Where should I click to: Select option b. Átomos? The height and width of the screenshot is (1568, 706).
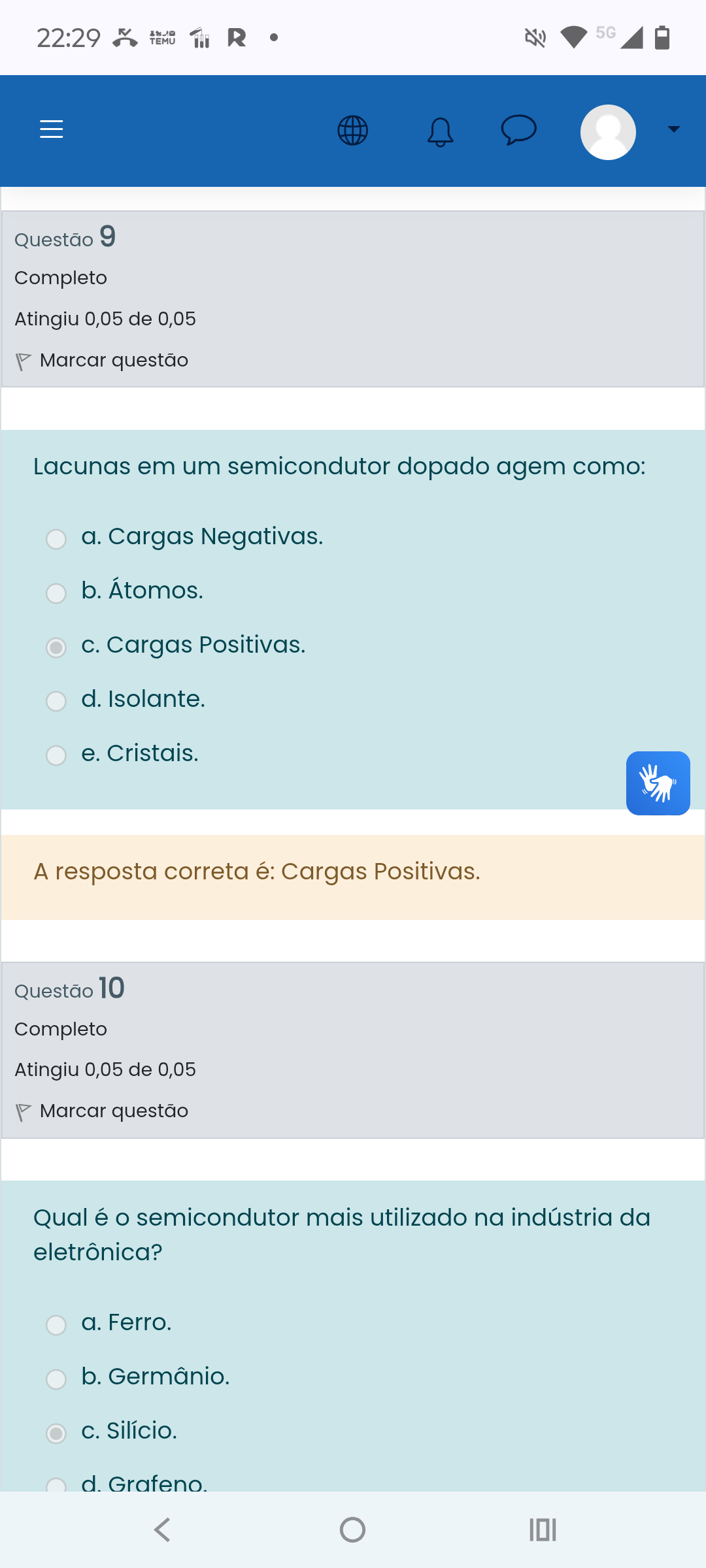(x=56, y=593)
